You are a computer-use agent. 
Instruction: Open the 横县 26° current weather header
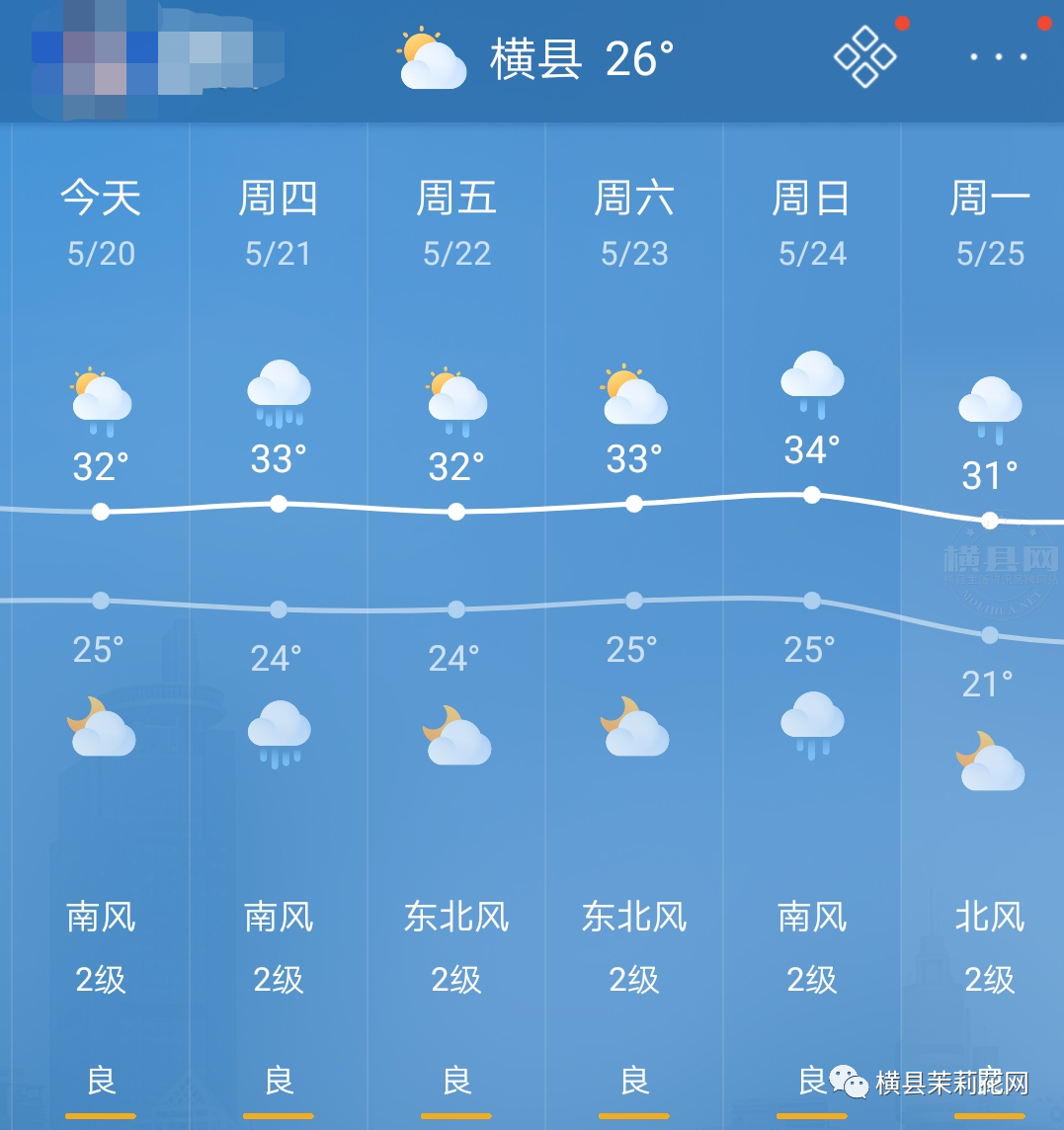538,59
